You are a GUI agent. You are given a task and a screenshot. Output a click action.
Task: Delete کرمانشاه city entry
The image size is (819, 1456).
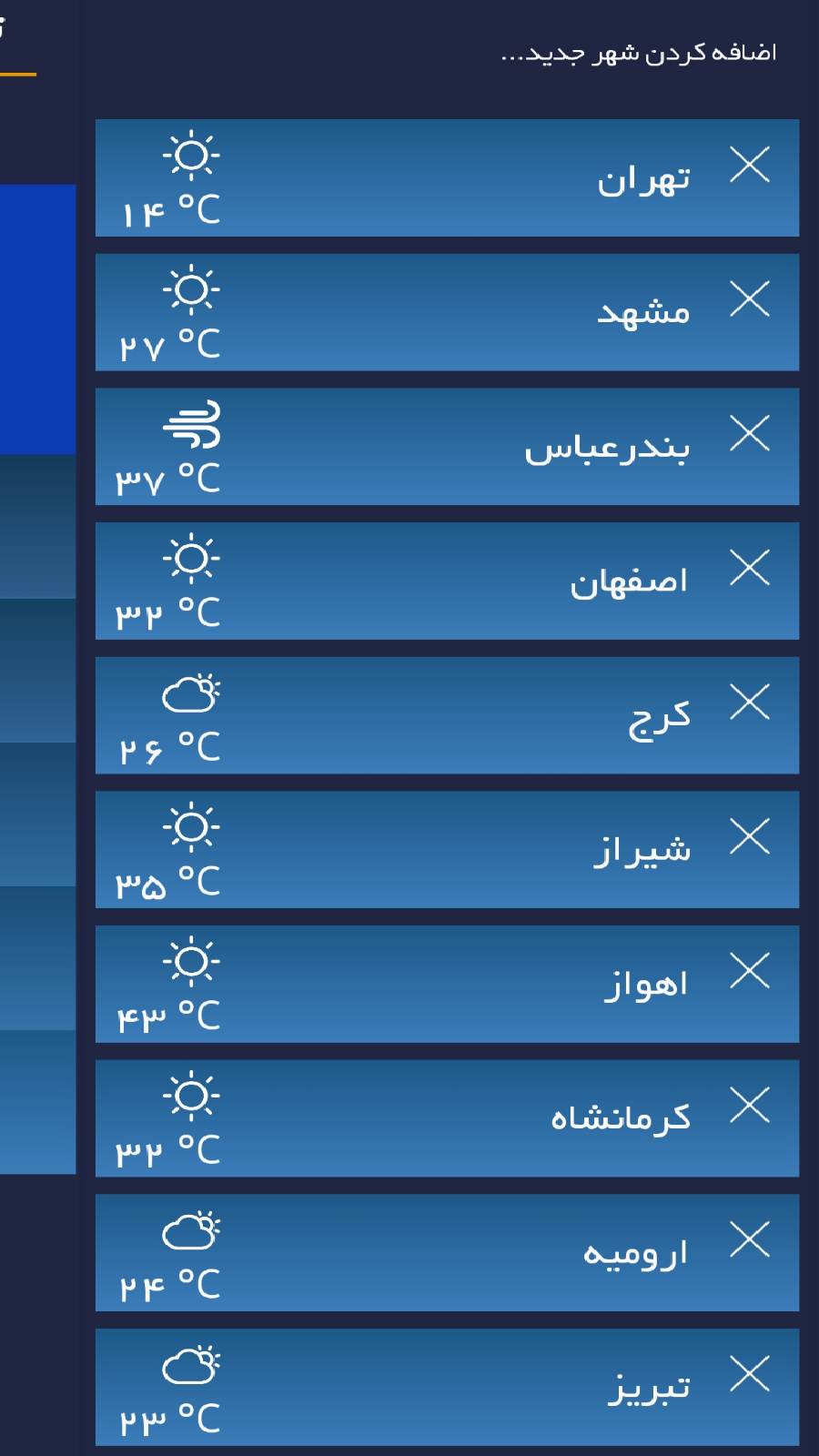(750, 1105)
